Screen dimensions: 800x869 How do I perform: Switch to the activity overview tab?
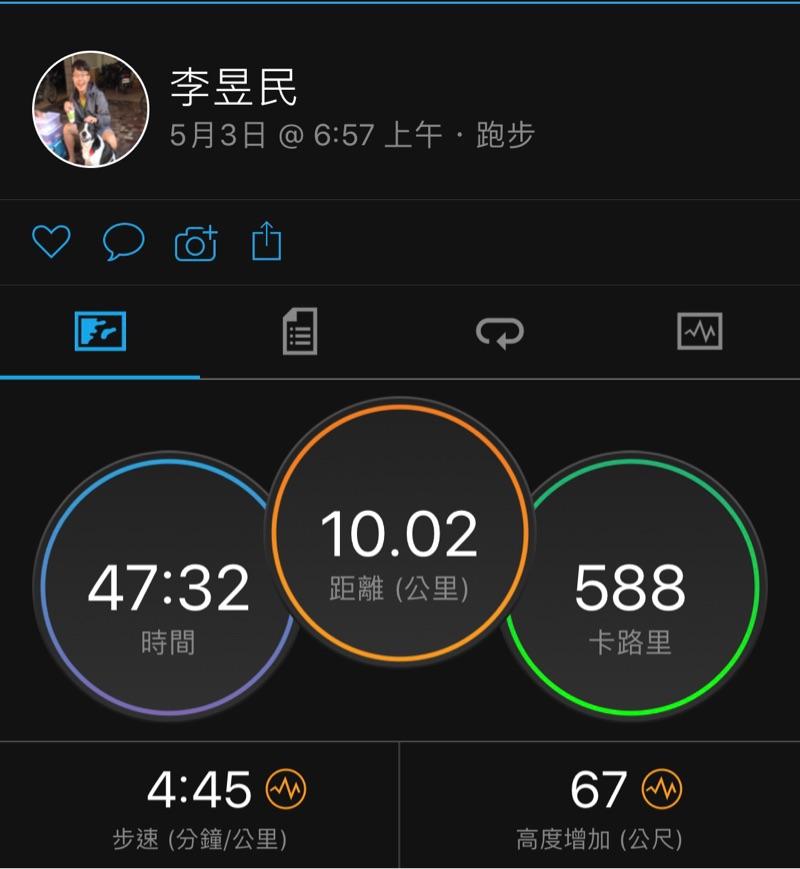(100, 331)
